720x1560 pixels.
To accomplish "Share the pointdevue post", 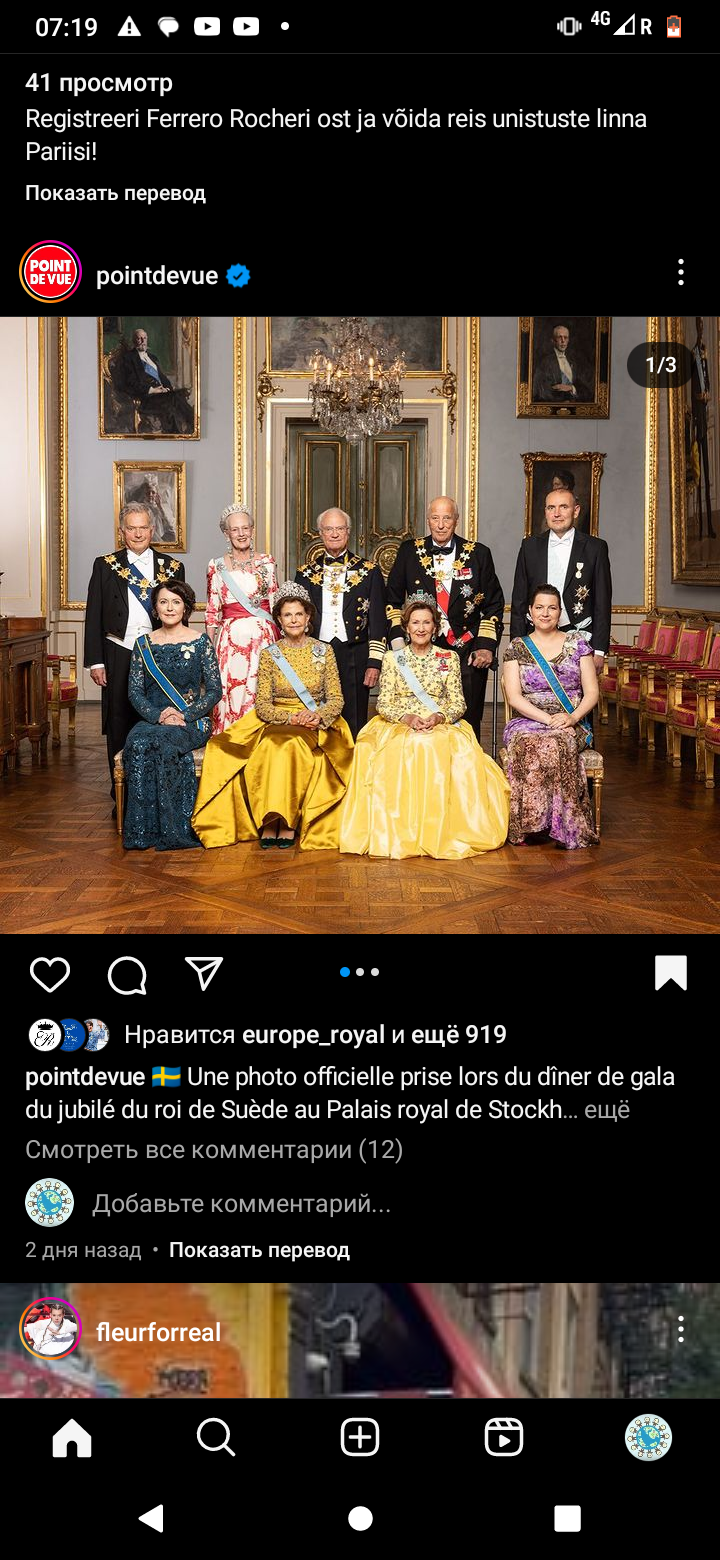I will (x=204, y=973).
